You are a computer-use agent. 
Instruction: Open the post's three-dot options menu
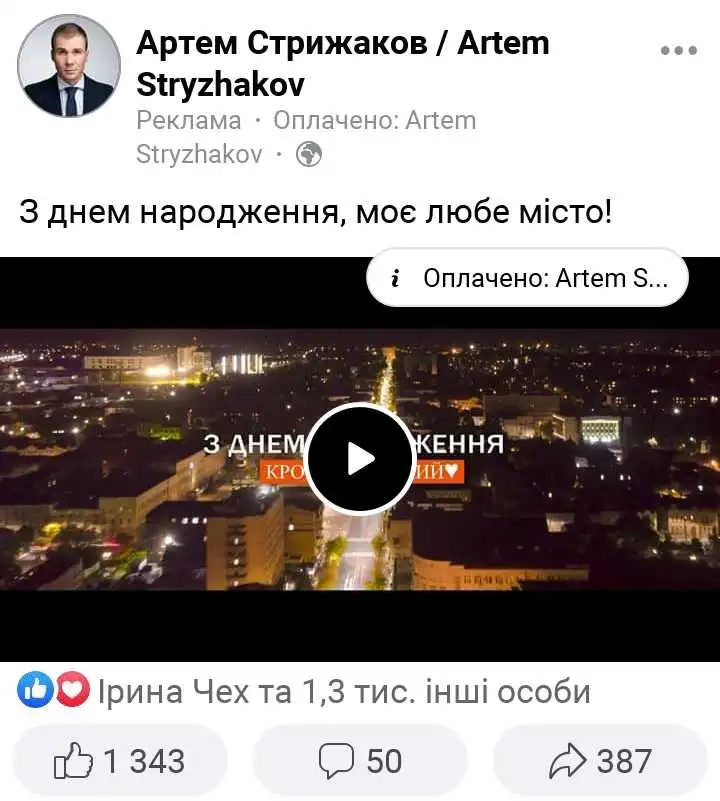click(x=678, y=51)
